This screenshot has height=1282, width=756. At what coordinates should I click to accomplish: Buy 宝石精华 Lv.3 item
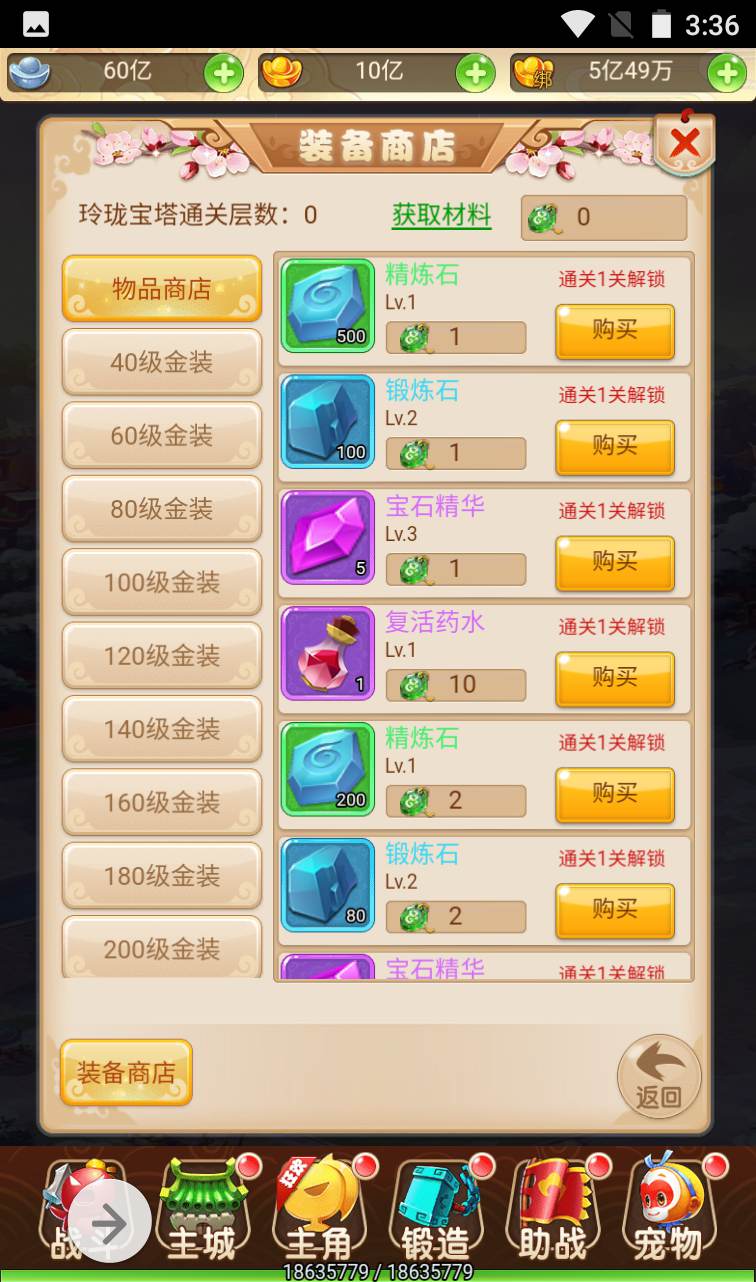point(614,563)
